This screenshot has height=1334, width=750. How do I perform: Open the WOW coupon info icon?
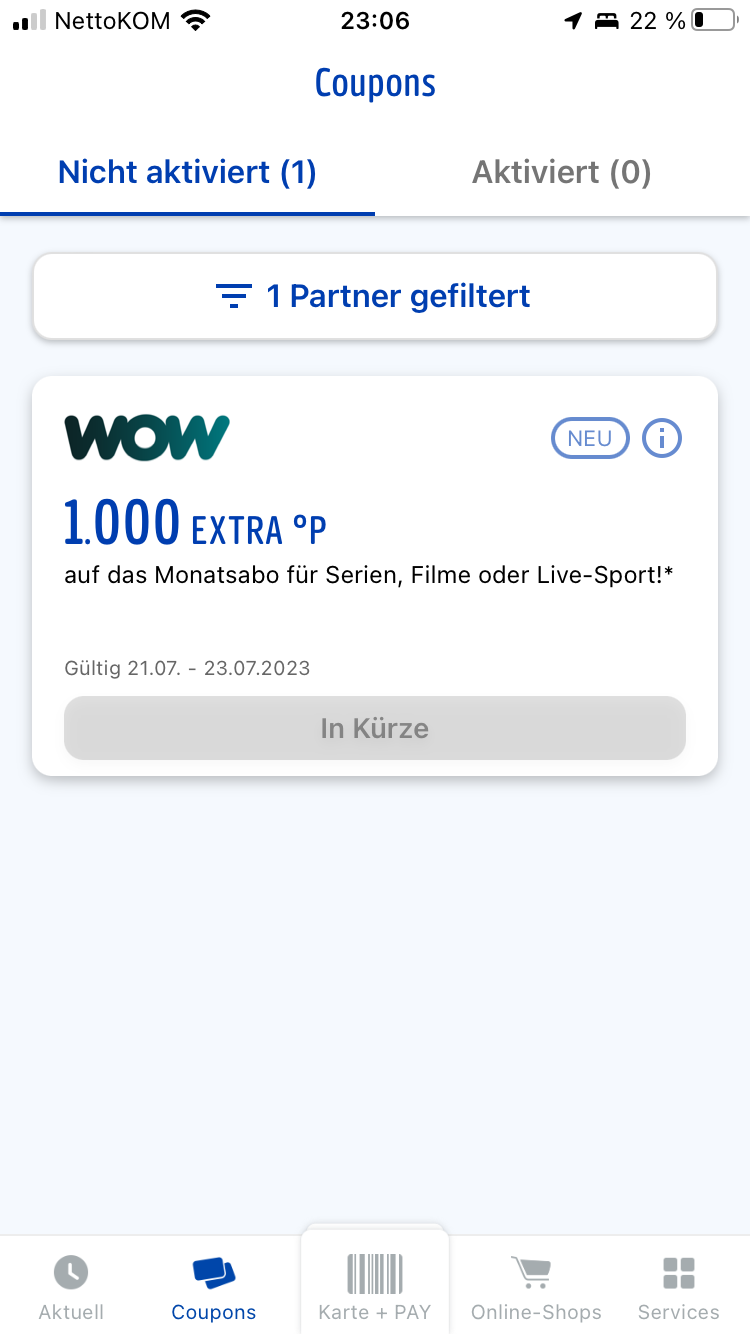[662, 438]
